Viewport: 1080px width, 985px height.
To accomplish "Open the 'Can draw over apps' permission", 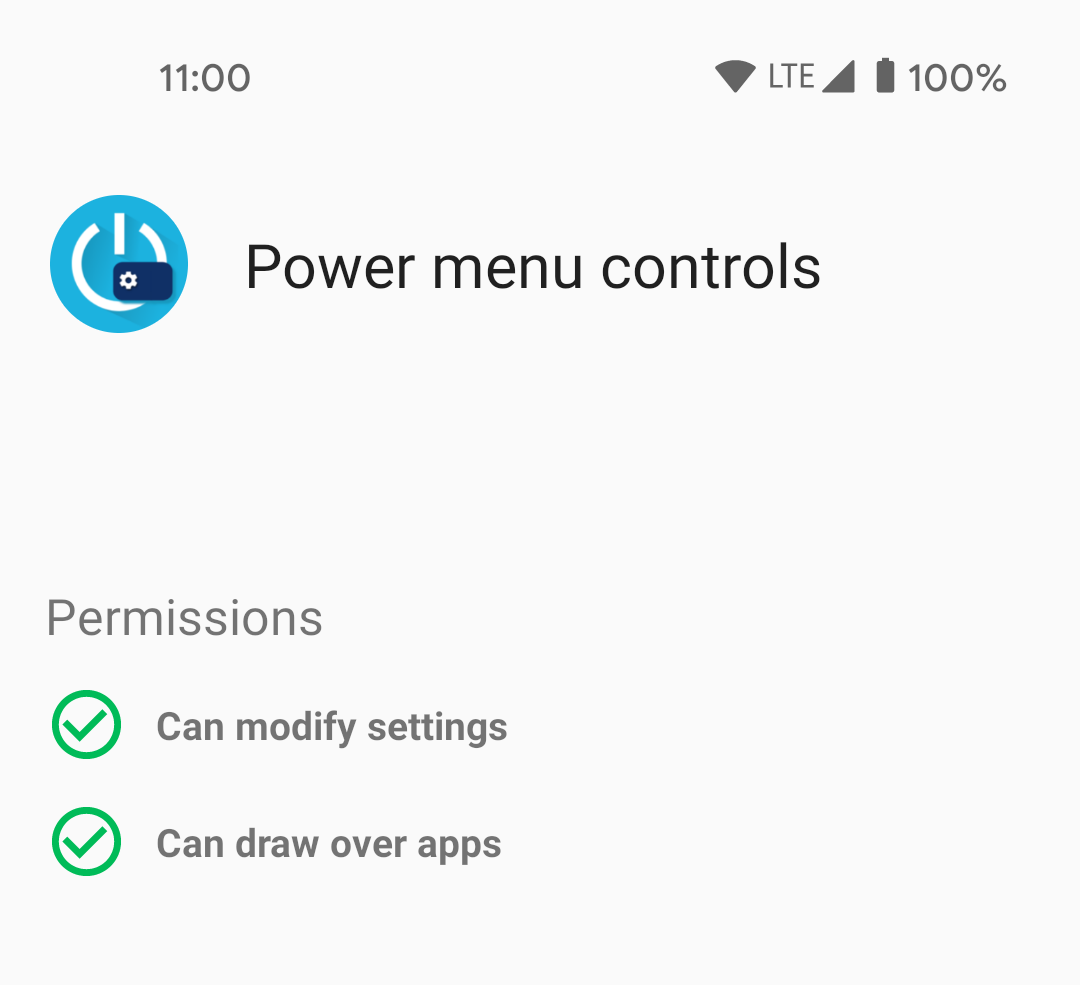I will pyautogui.click(x=328, y=844).
